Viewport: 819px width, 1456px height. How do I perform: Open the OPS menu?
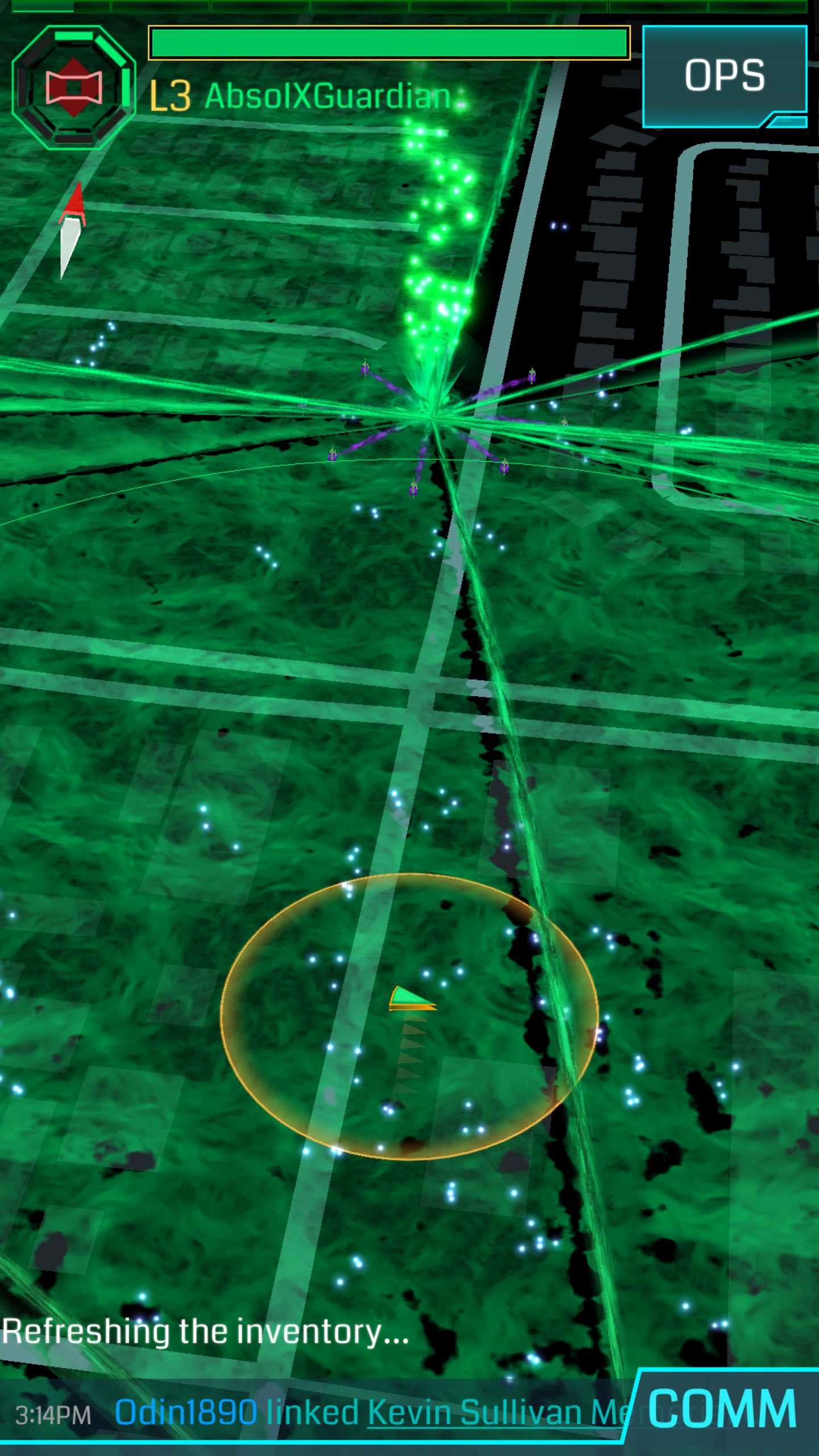click(725, 76)
